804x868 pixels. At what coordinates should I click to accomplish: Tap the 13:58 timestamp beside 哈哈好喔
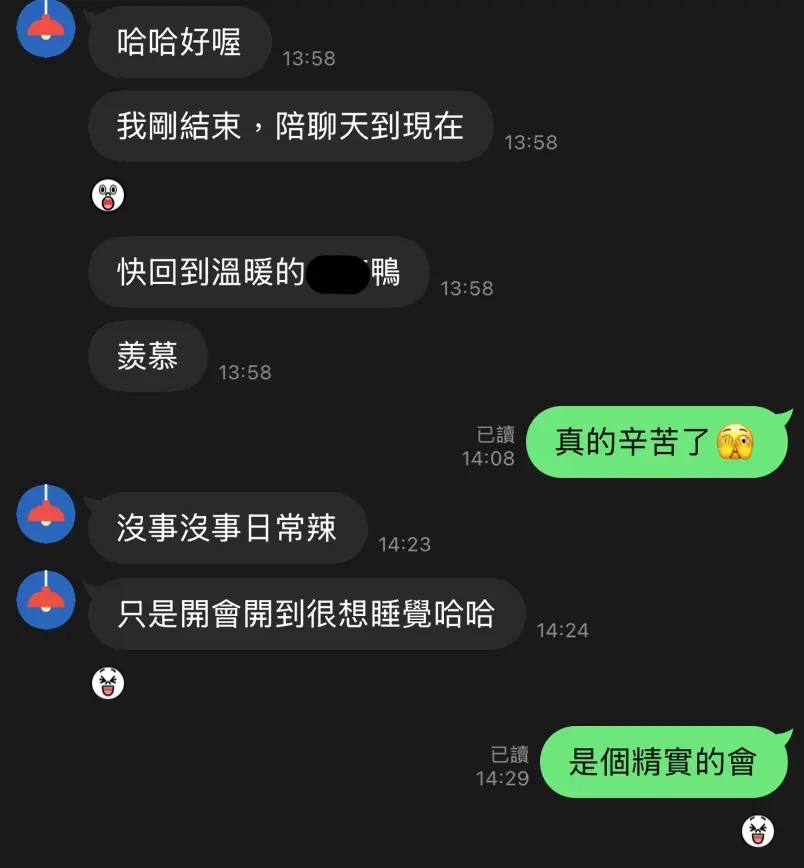coord(310,58)
